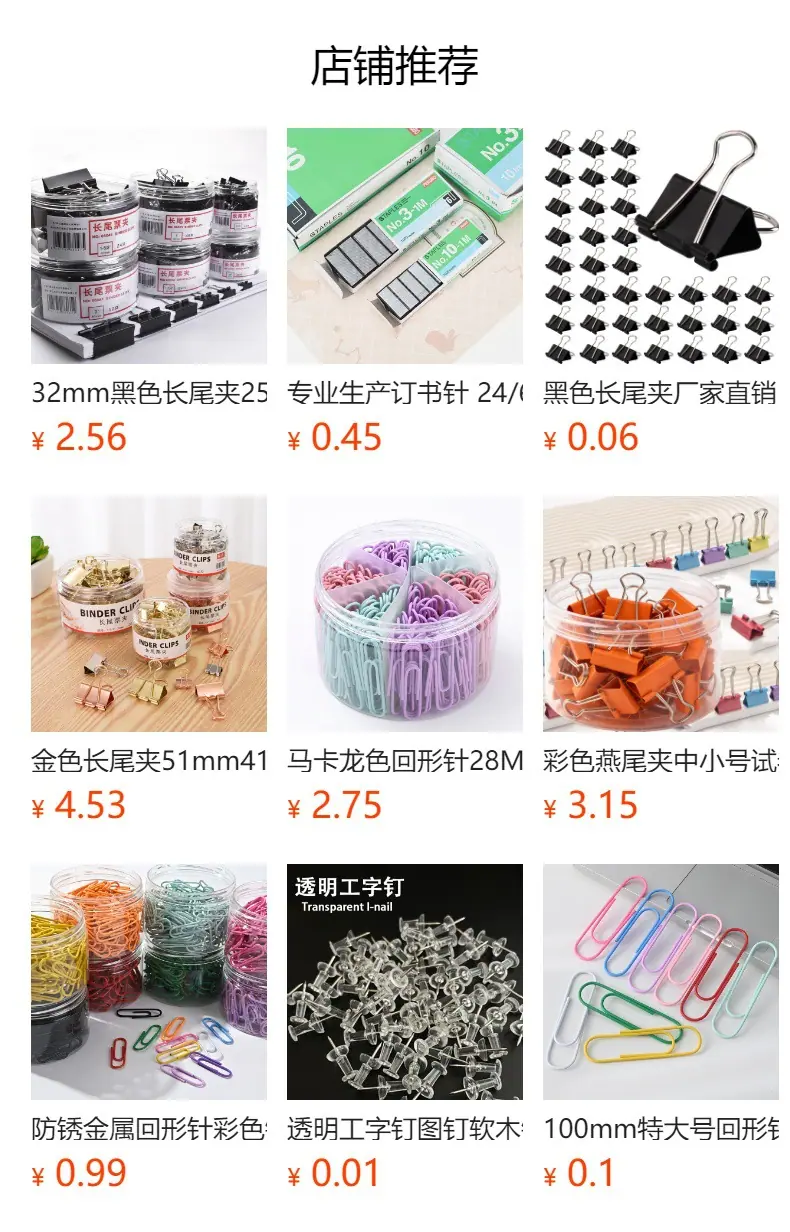The image size is (790, 1232).
Task: View the 透明工字钉图钉软木 product
Action: (x=405, y=1028)
